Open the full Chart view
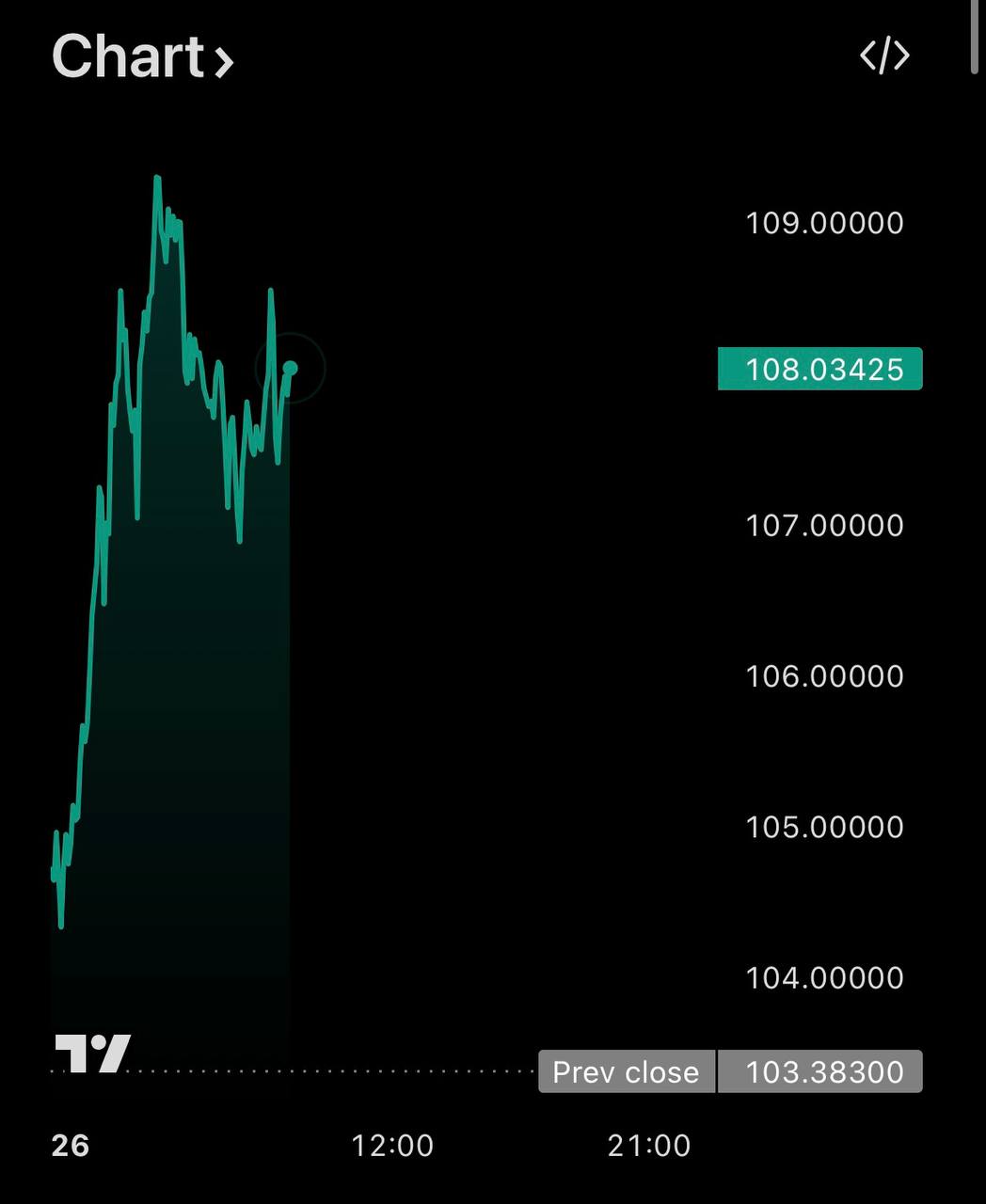 (x=142, y=57)
